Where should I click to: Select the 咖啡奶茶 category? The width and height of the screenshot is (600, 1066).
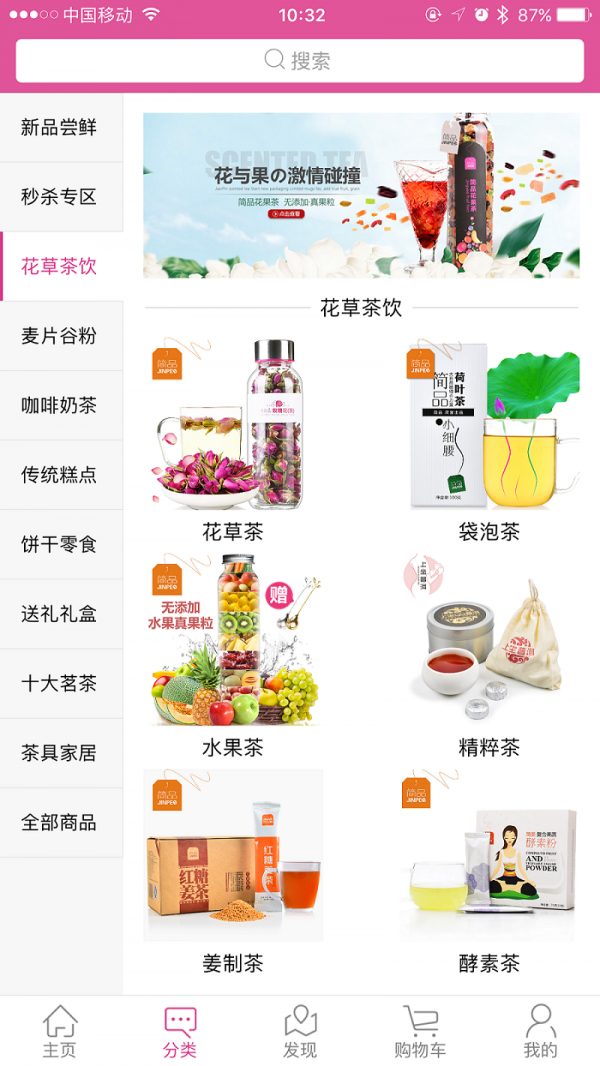point(60,406)
